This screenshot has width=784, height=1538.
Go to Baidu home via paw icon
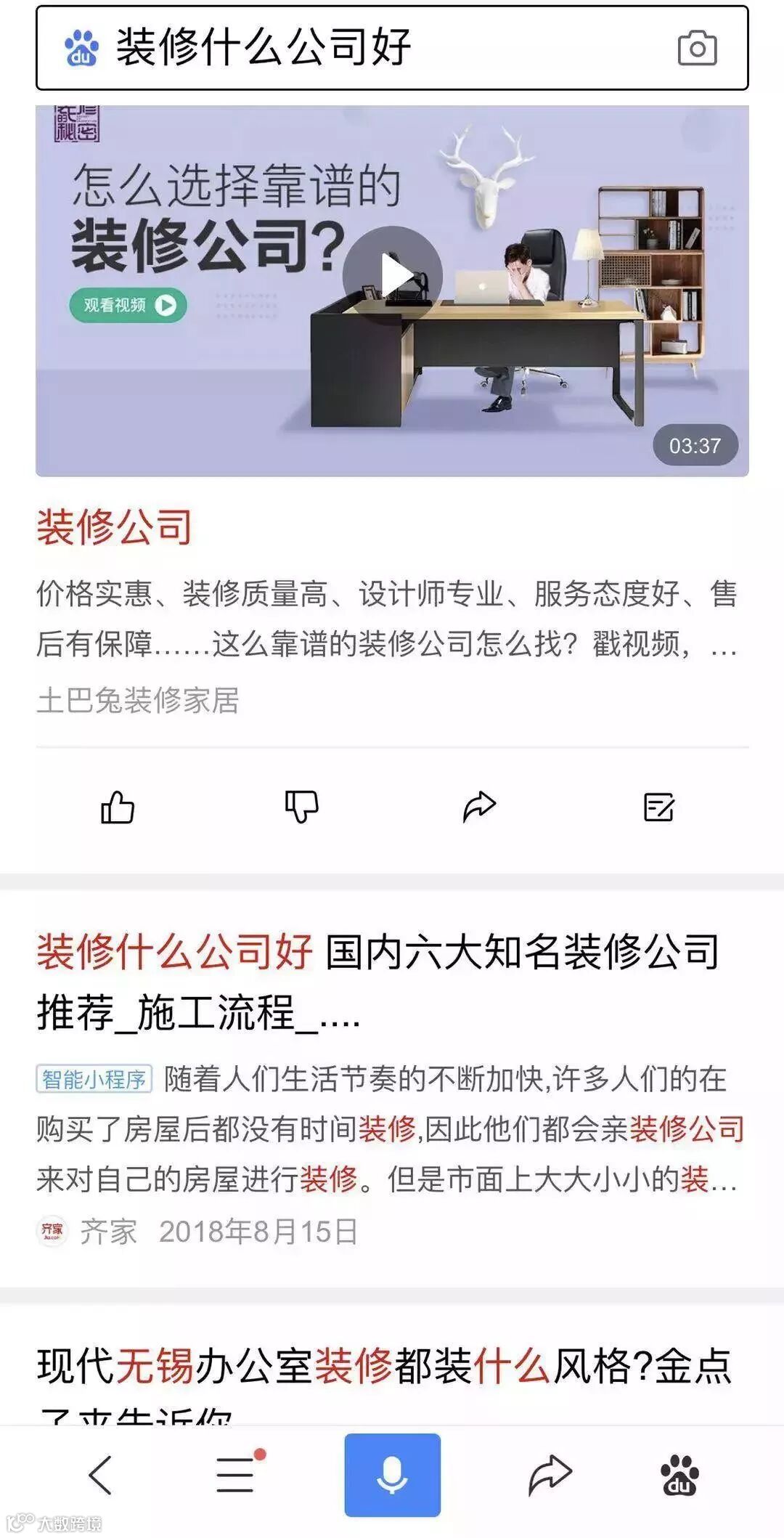click(x=680, y=1475)
